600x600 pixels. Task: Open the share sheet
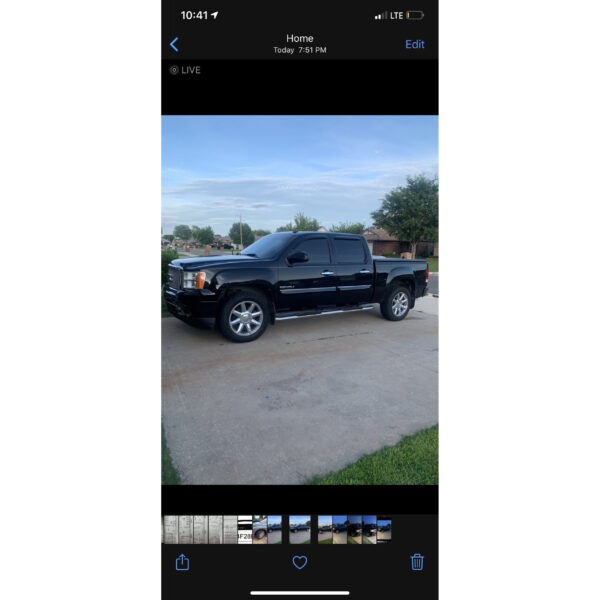pyautogui.click(x=182, y=562)
